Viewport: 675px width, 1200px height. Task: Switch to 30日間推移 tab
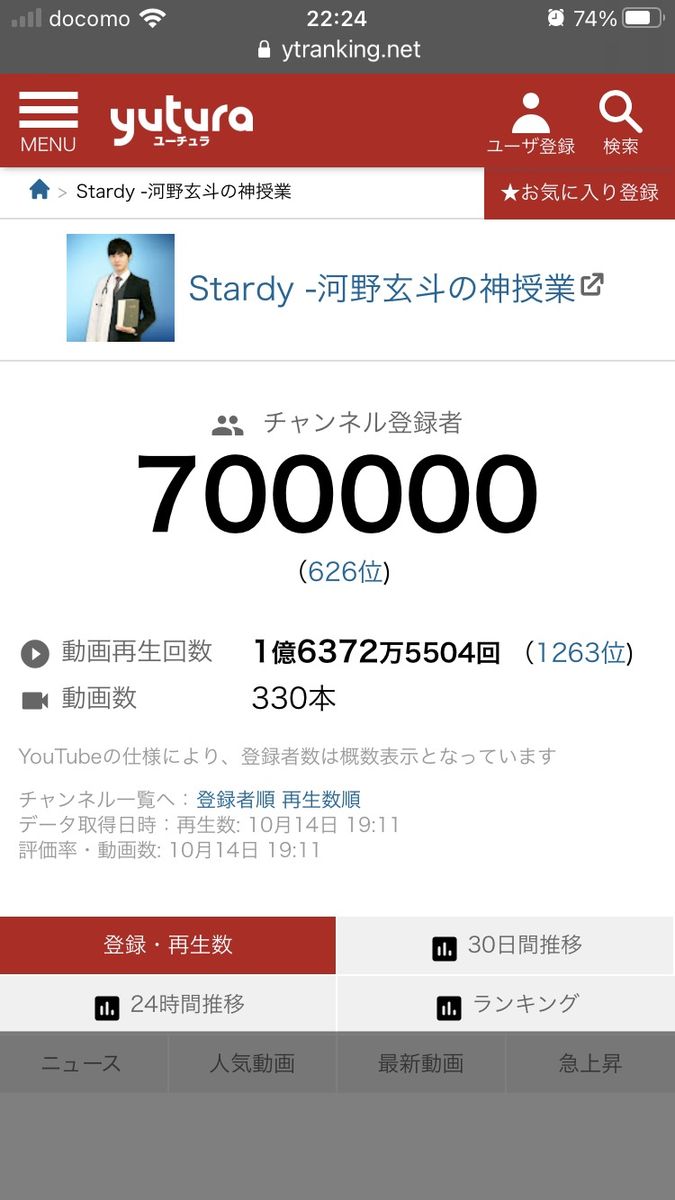tap(506, 945)
